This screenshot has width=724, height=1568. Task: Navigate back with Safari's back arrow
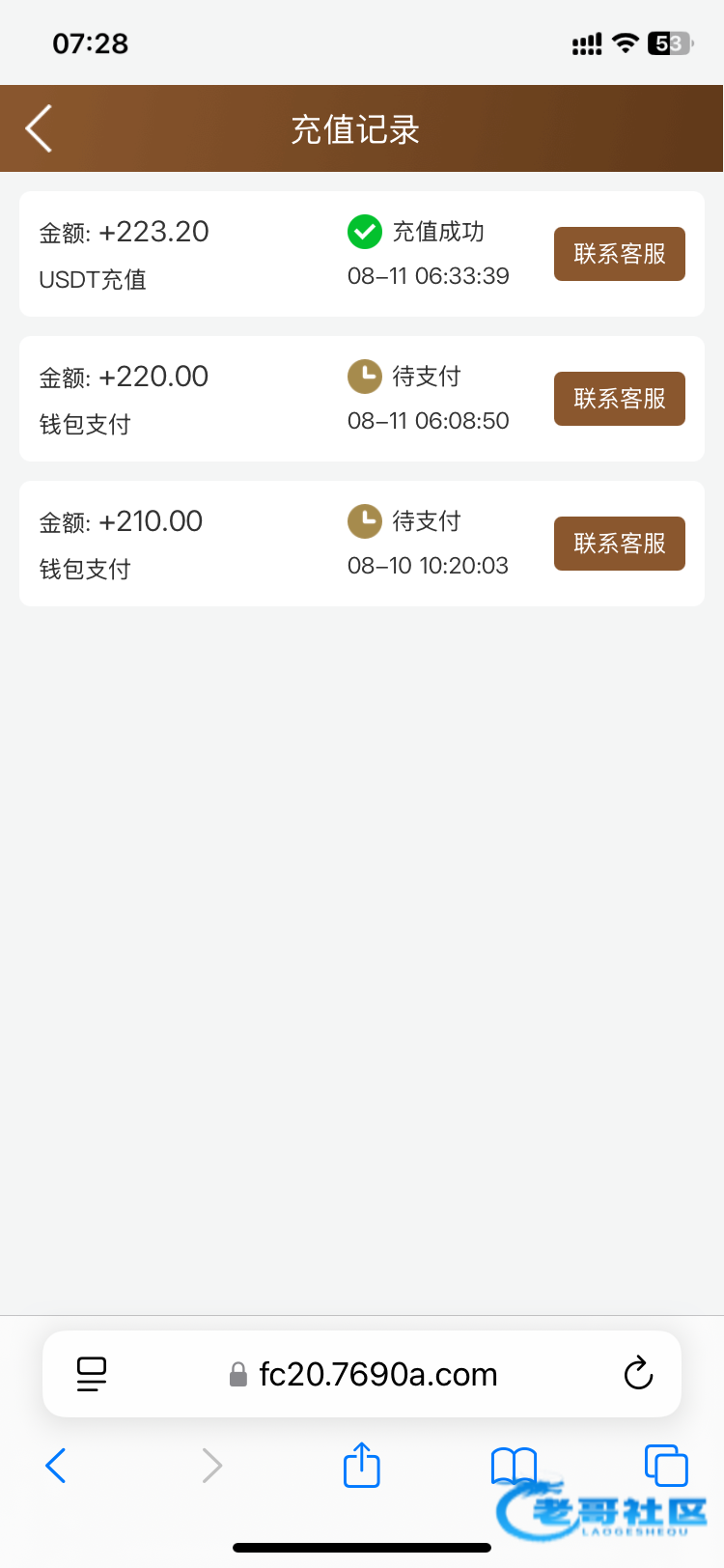coord(56,1466)
